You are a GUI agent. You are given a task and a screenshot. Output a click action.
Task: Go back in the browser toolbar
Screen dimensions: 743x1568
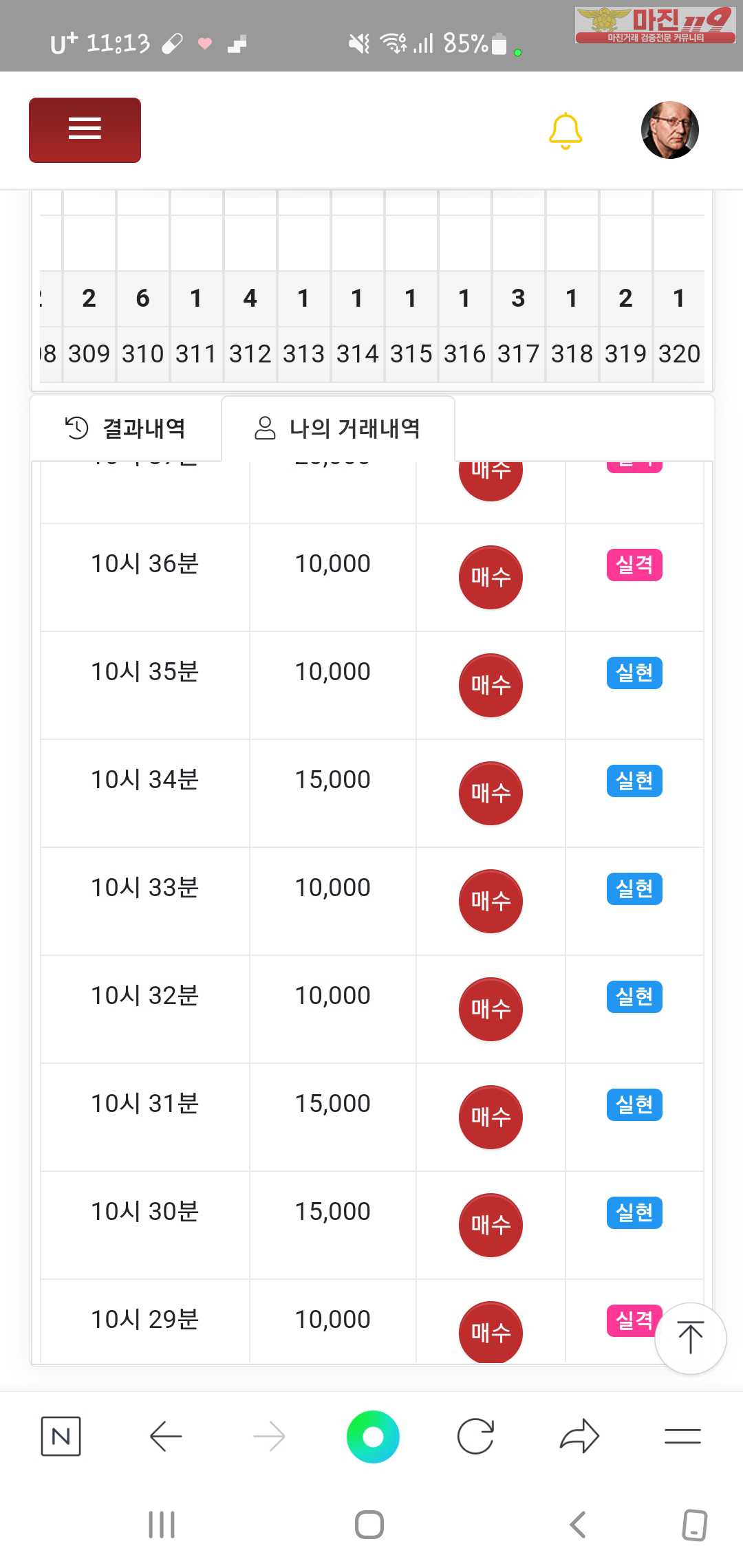tap(165, 1436)
